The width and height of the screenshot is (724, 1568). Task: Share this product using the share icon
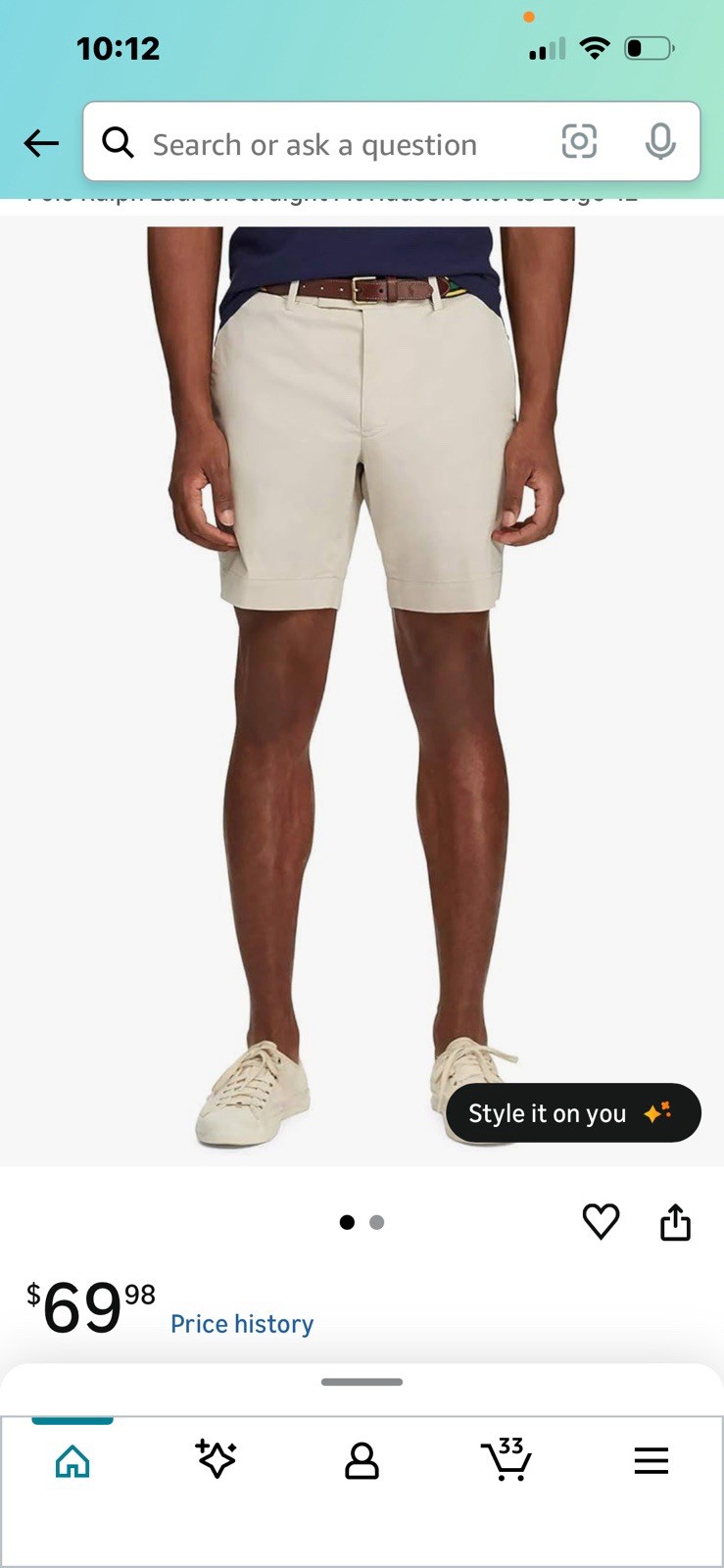[675, 1222]
